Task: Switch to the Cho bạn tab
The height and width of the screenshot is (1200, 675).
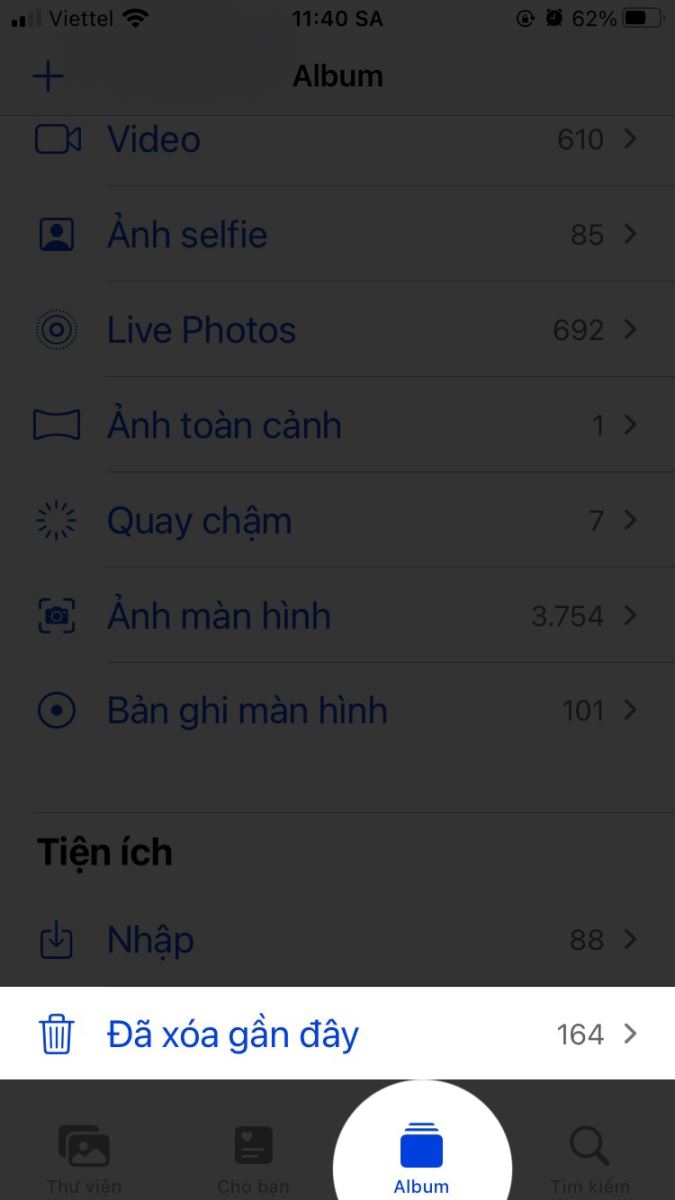Action: [x=253, y=1159]
